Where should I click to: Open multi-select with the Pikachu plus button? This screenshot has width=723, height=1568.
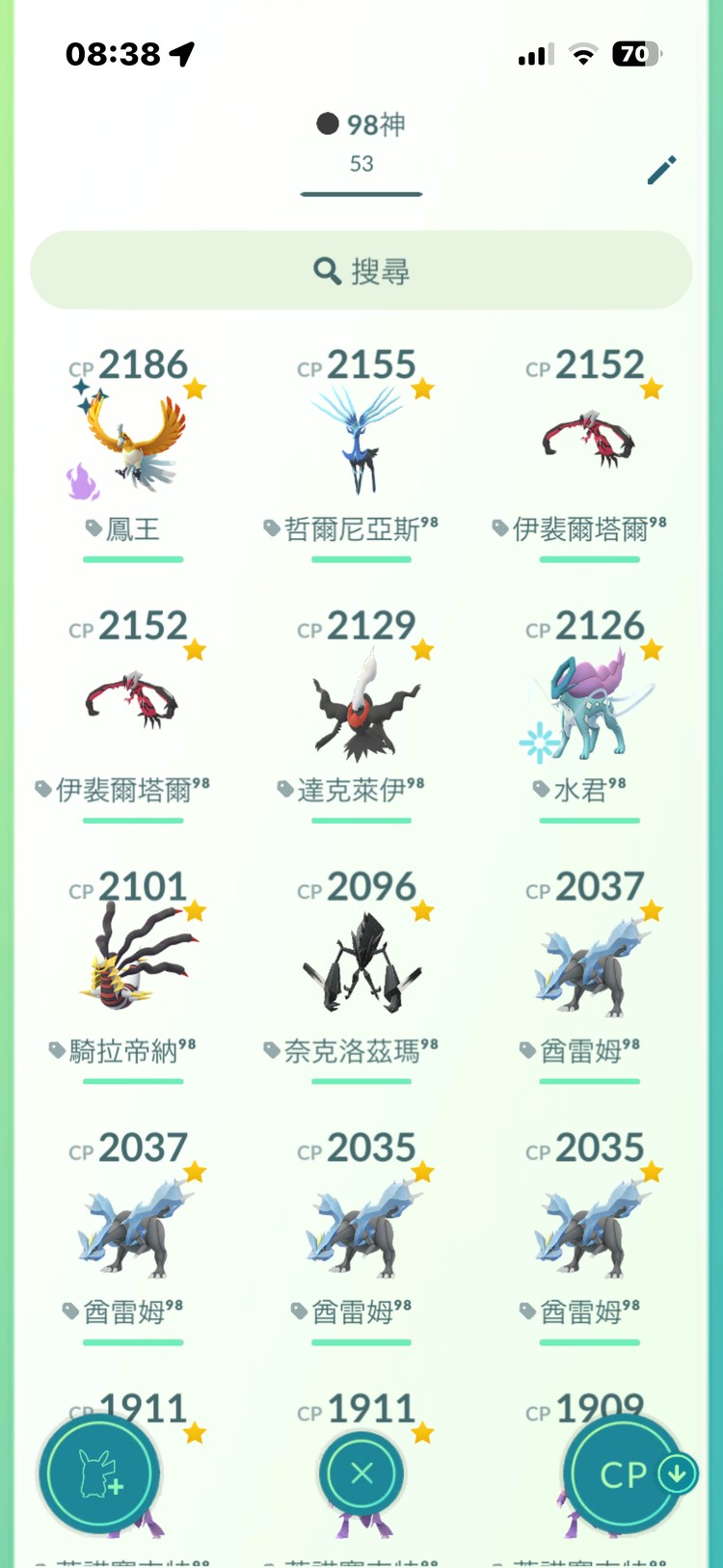pos(98,1473)
